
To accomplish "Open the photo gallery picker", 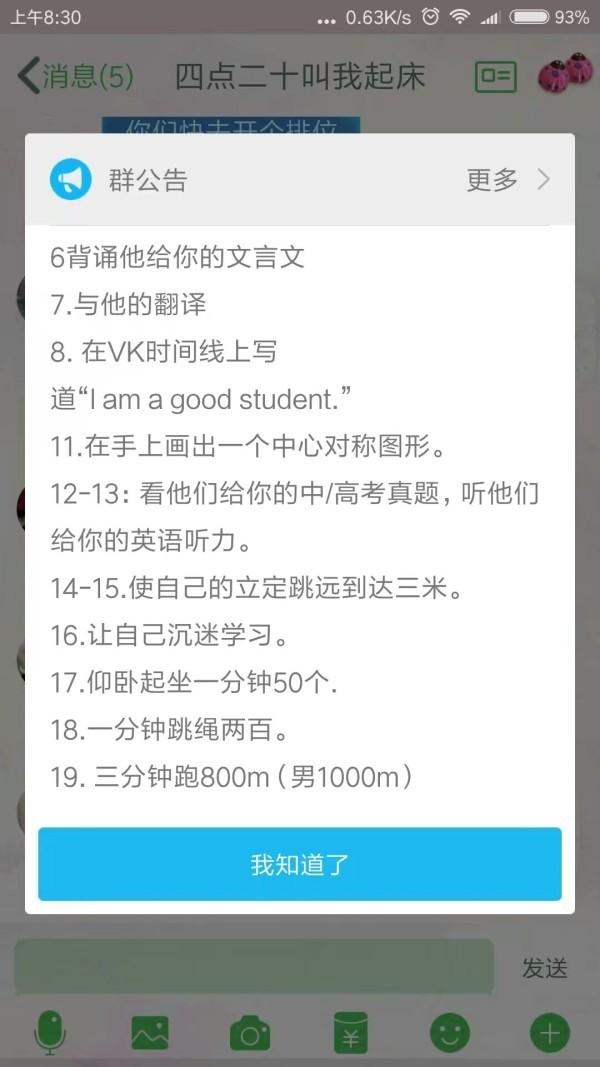I will pyautogui.click(x=150, y=1032).
